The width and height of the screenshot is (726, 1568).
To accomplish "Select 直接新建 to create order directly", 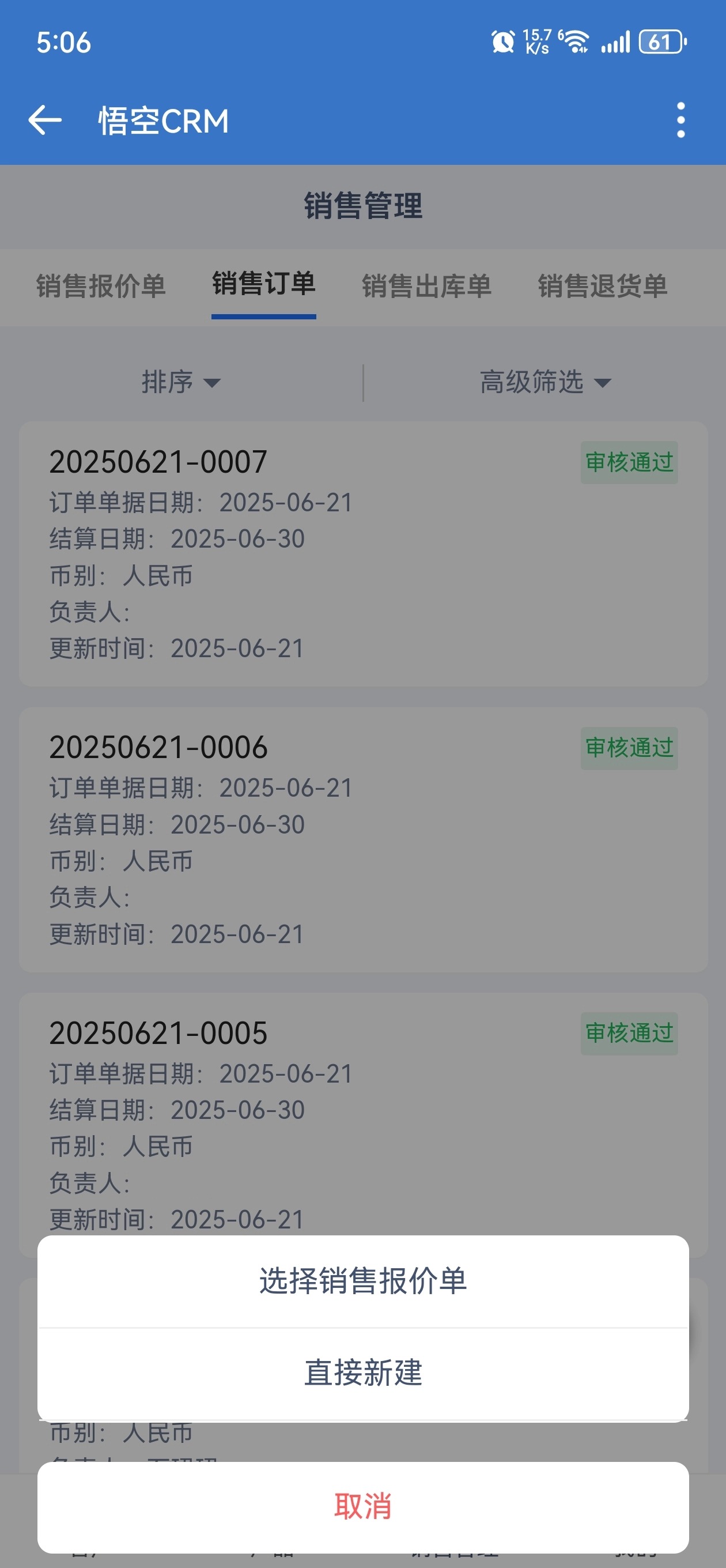I will point(362,1373).
